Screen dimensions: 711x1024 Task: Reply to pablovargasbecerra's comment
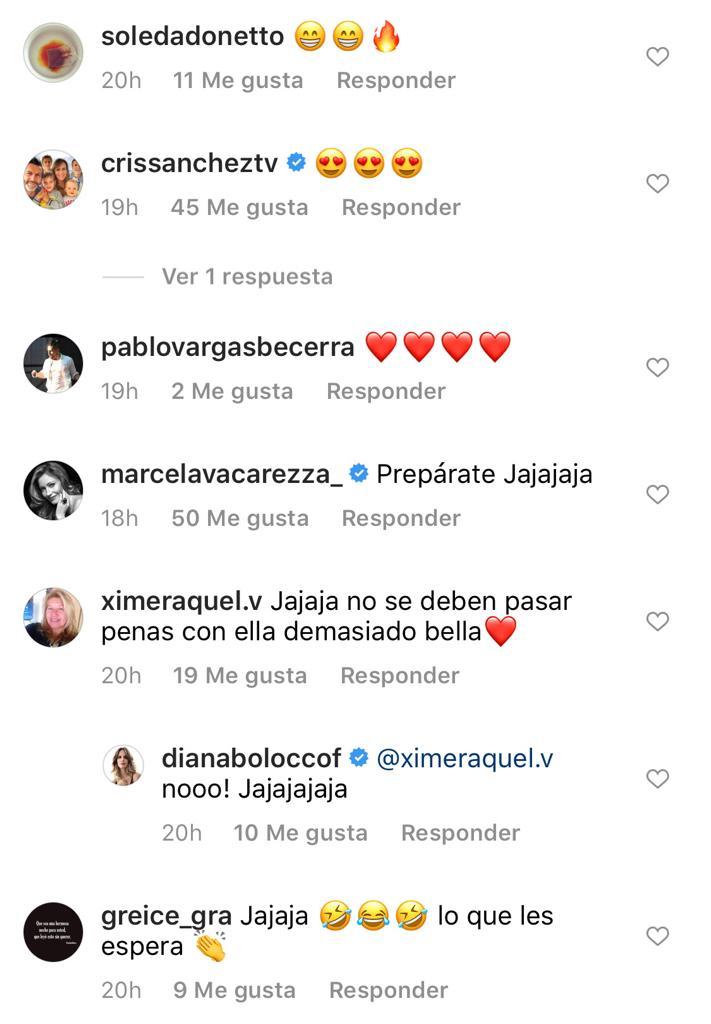(386, 391)
